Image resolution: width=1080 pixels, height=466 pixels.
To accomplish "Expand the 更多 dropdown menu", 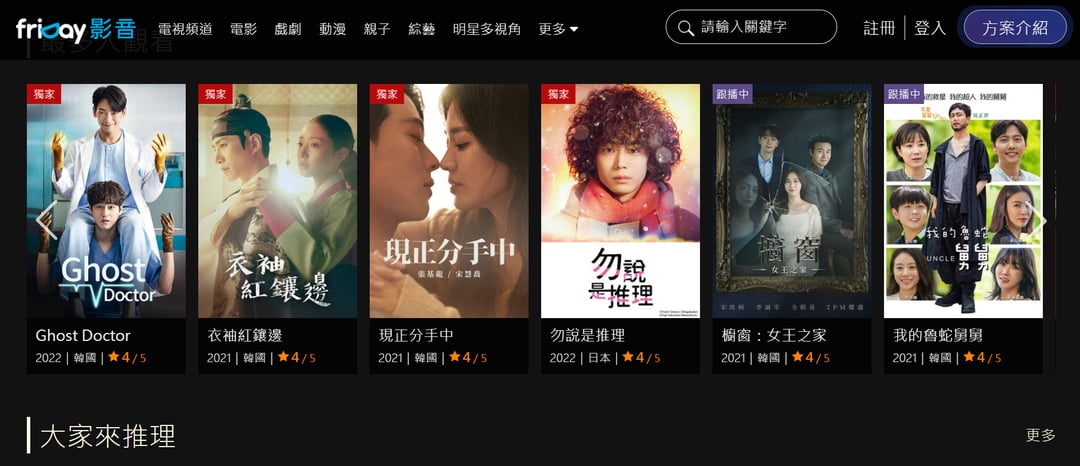I will click(558, 29).
